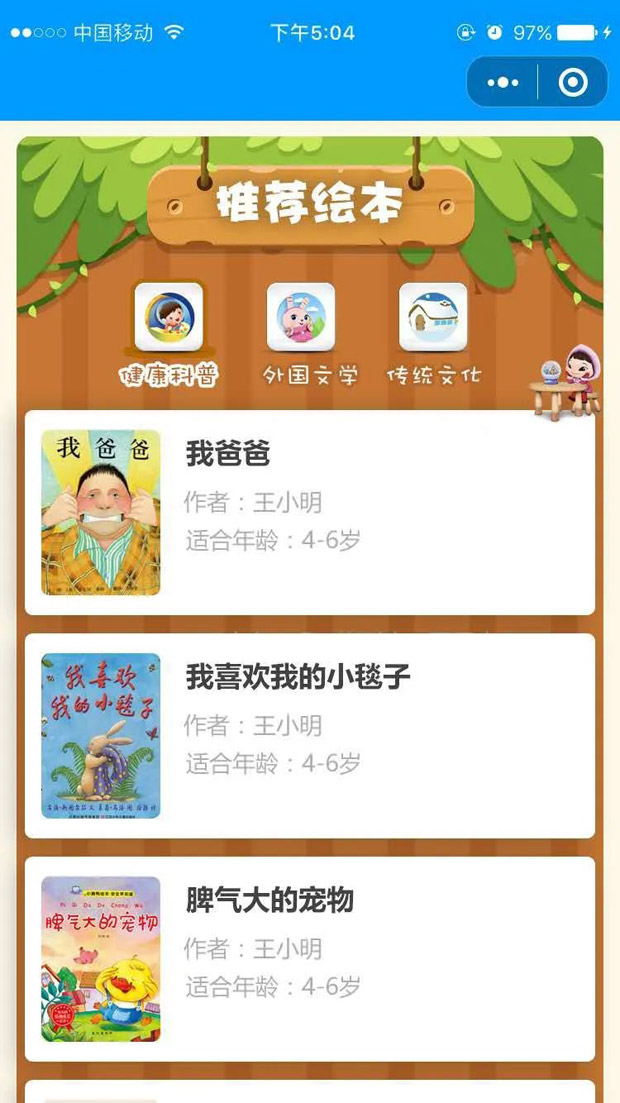Close the mini program with the circle button
620x1103 pixels.
click(573, 82)
